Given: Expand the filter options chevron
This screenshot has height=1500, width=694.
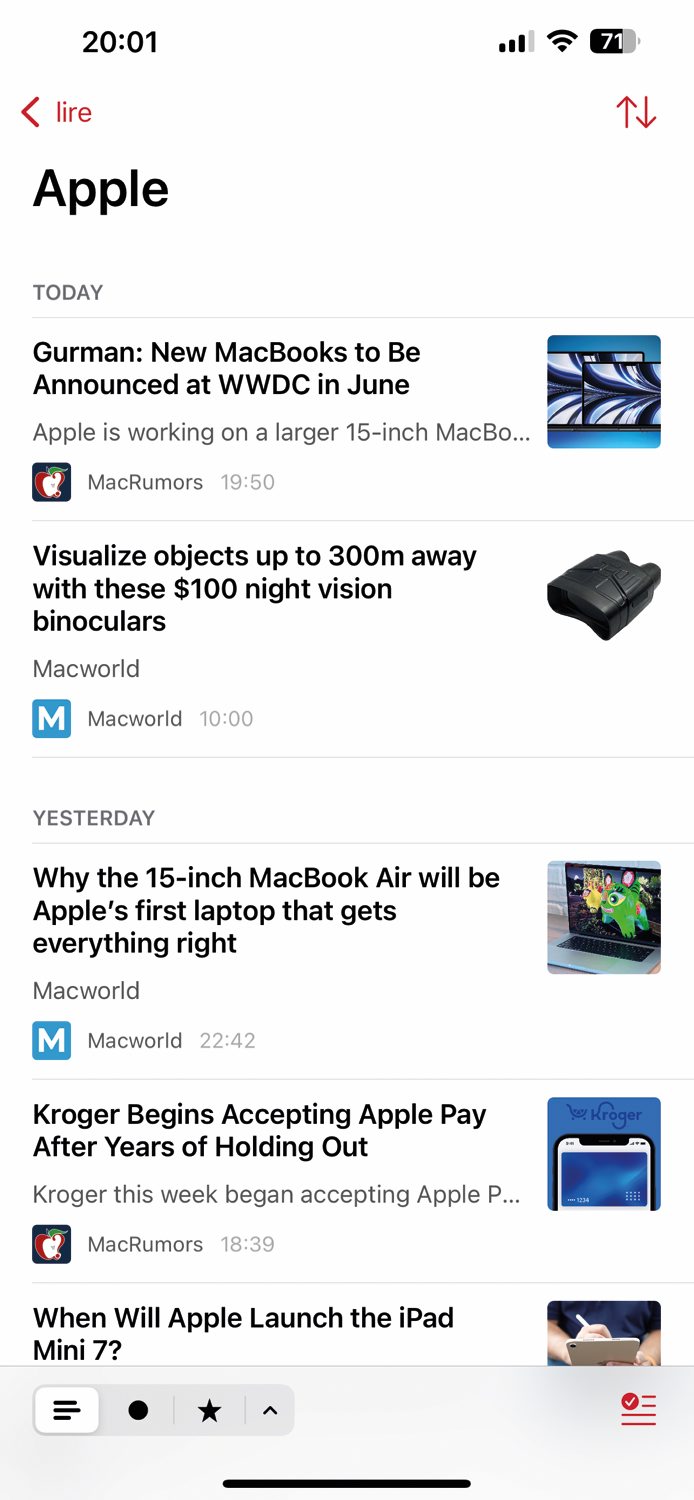Looking at the screenshot, I should pyautogui.click(x=269, y=1410).
